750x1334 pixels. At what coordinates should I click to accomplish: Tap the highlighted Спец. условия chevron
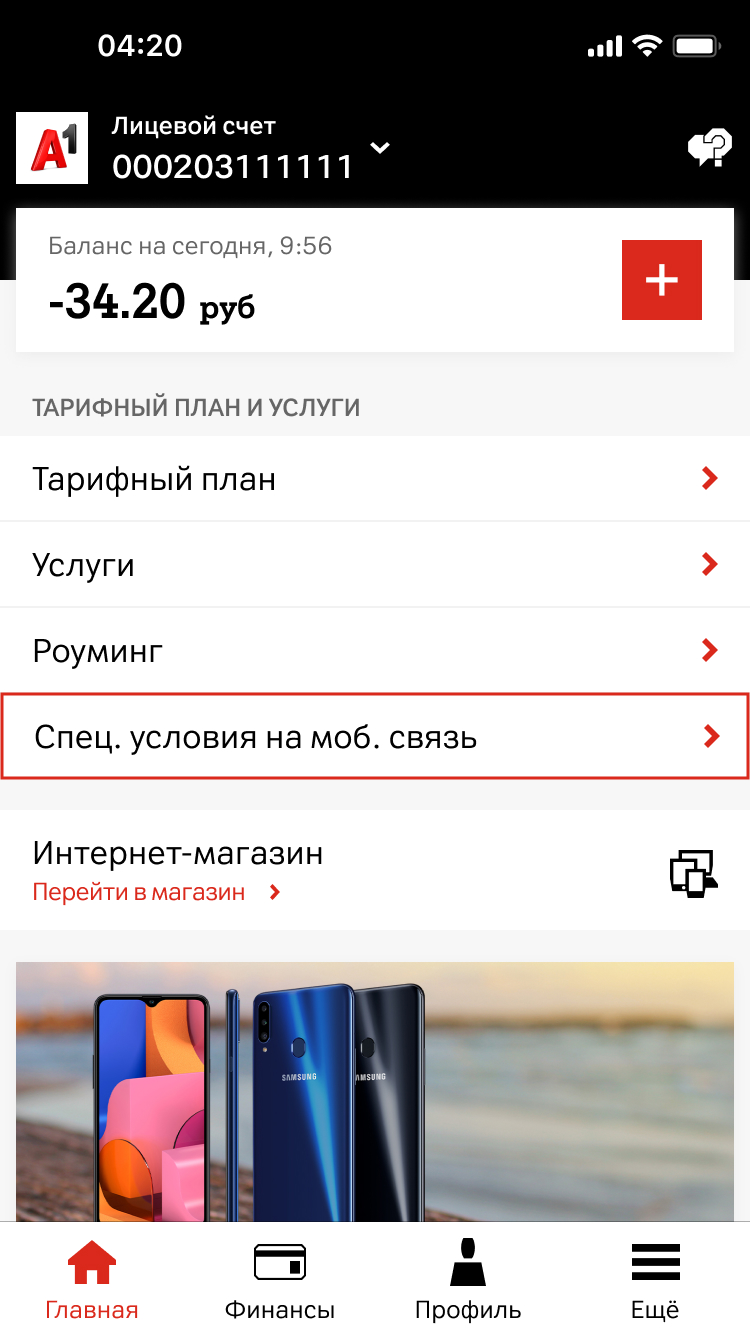pos(711,736)
